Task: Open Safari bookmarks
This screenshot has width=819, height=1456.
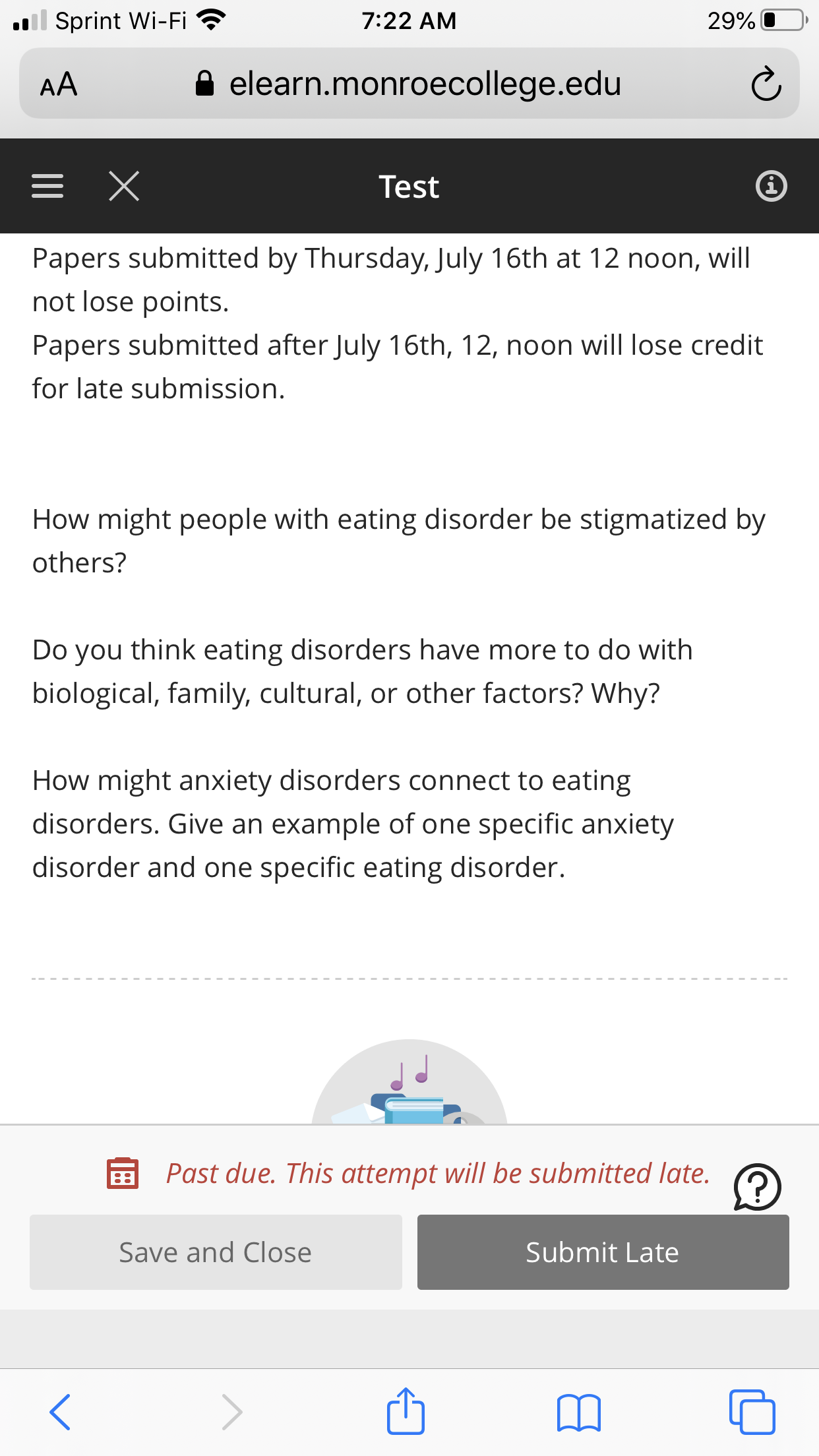Action: 578,1412
